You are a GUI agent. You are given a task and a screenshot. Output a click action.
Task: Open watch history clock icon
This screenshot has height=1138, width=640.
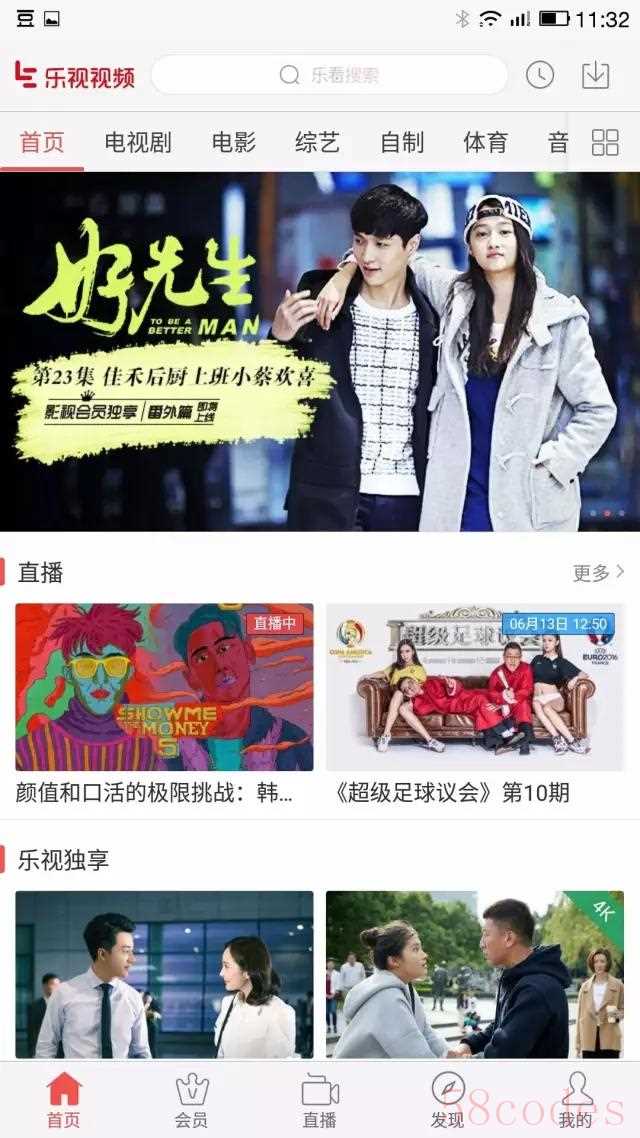tap(540, 75)
